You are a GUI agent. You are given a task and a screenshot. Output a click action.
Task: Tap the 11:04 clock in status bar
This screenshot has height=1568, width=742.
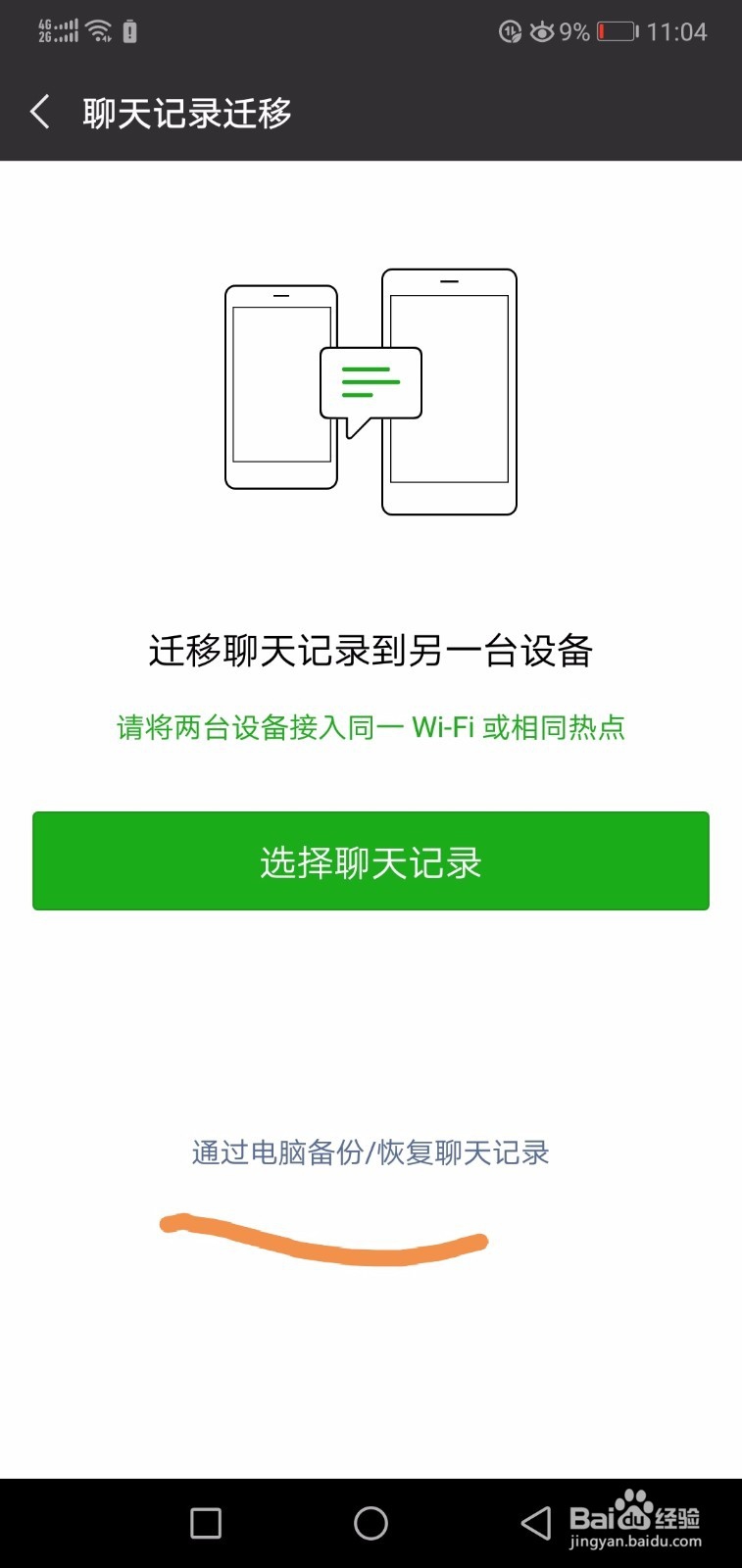678,32
